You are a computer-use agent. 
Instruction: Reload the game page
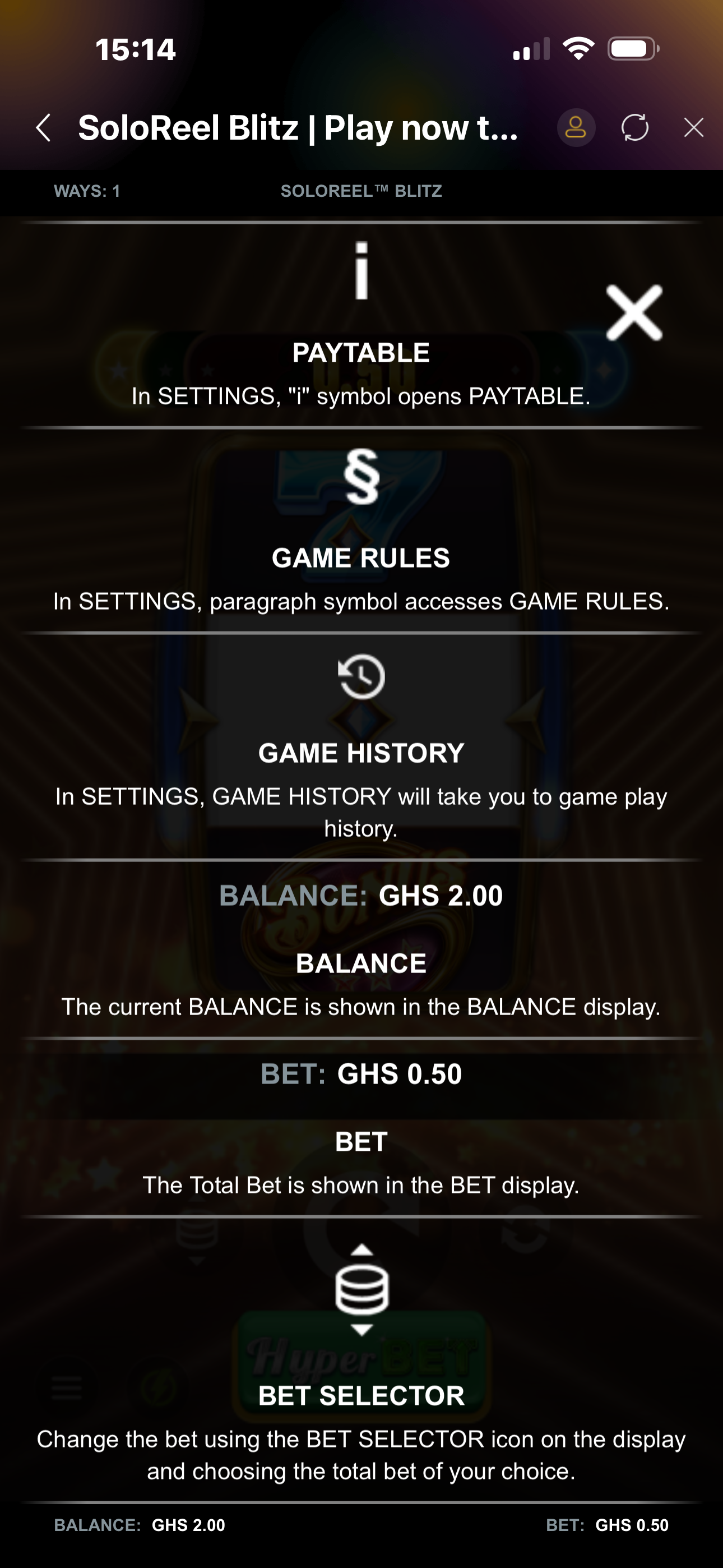coord(635,128)
